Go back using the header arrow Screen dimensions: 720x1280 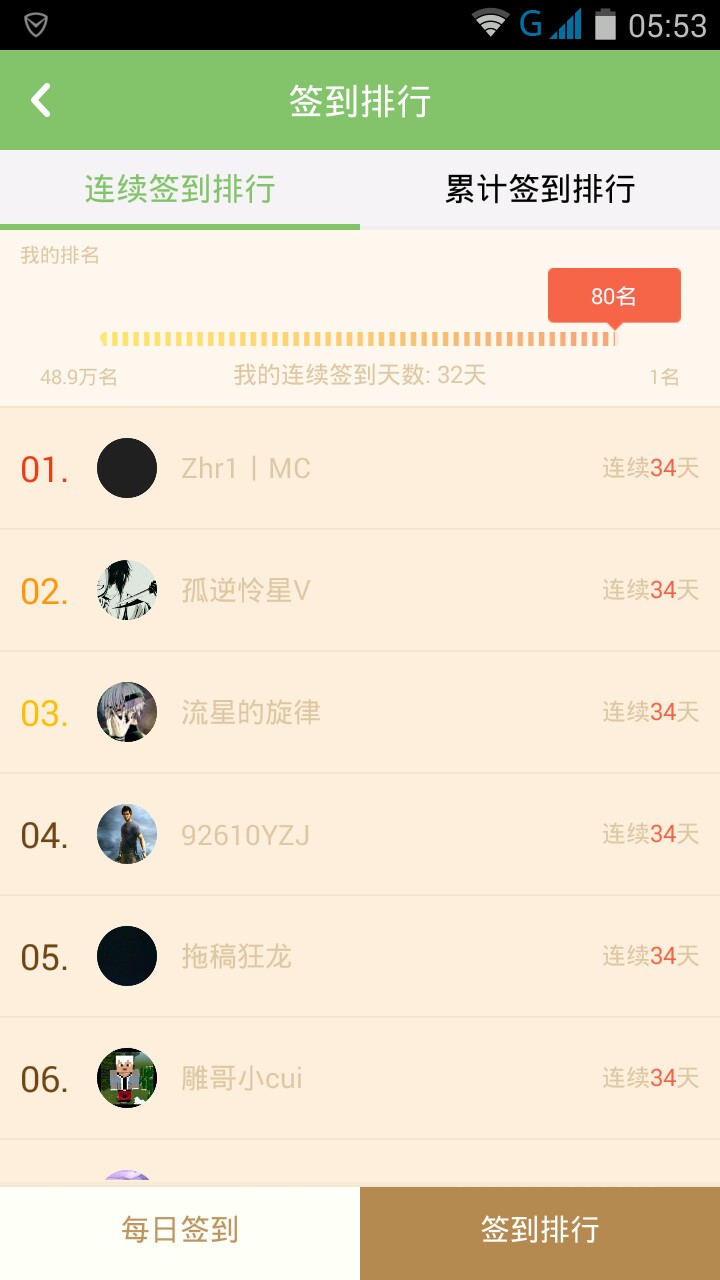tap(41, 100)
